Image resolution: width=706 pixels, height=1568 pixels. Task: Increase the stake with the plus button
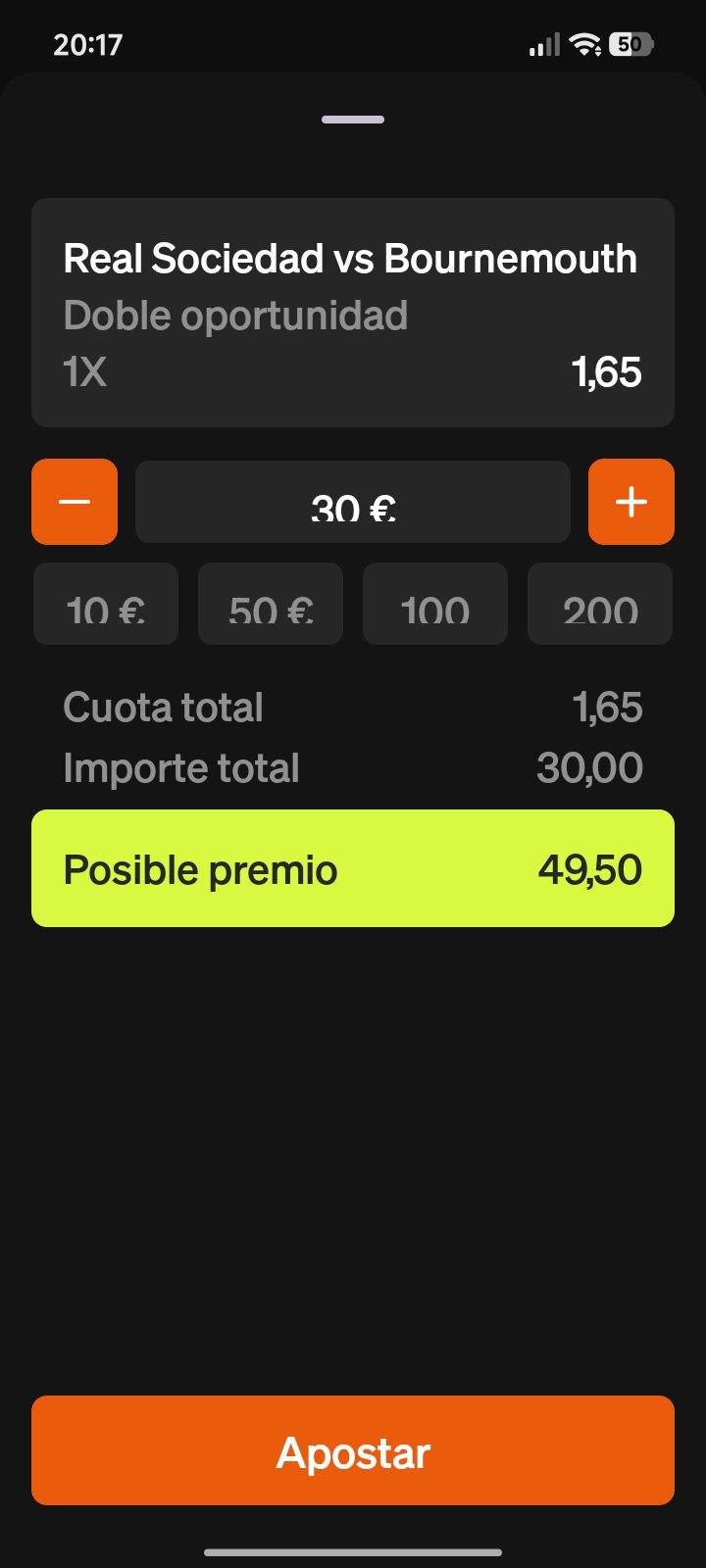pos(631,502)
